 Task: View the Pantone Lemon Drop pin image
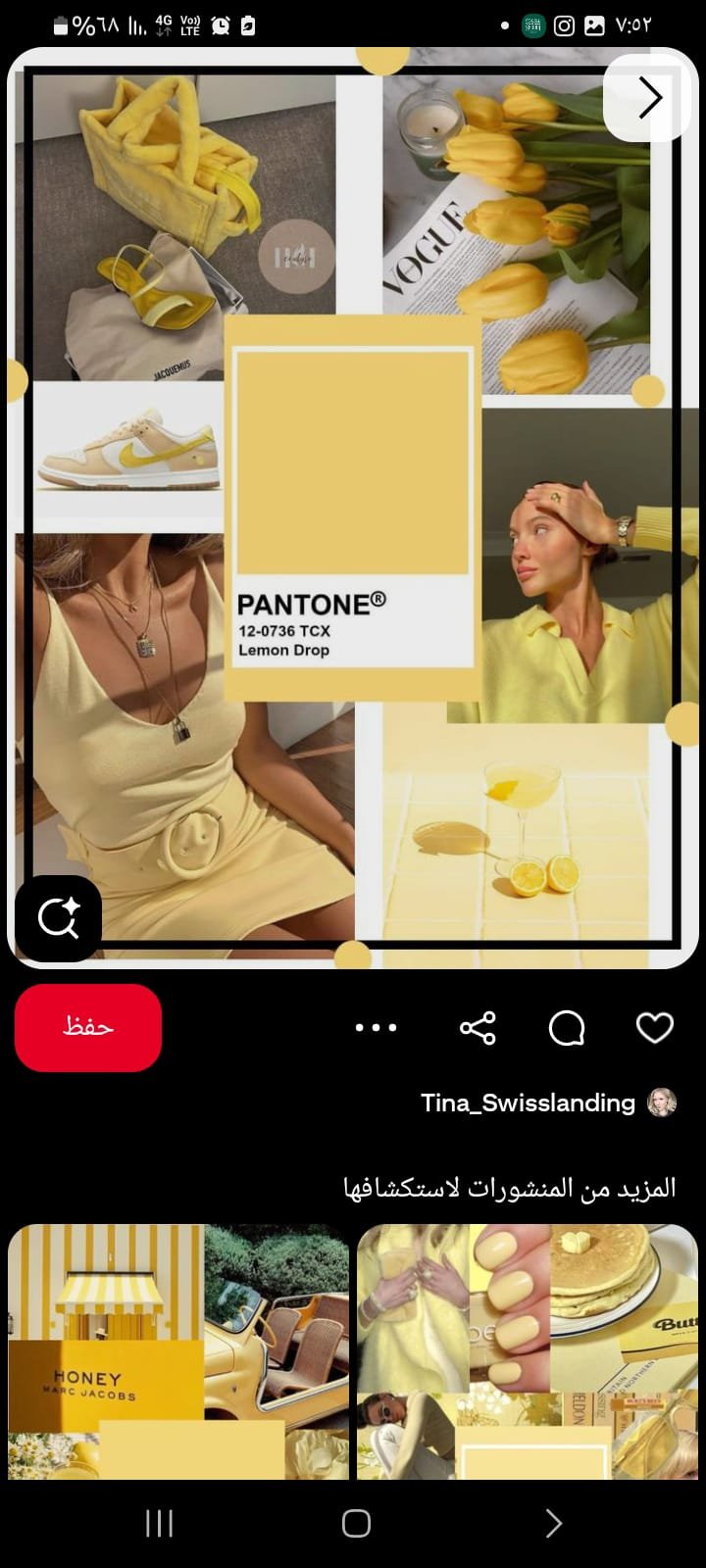(x=353, y=510)
